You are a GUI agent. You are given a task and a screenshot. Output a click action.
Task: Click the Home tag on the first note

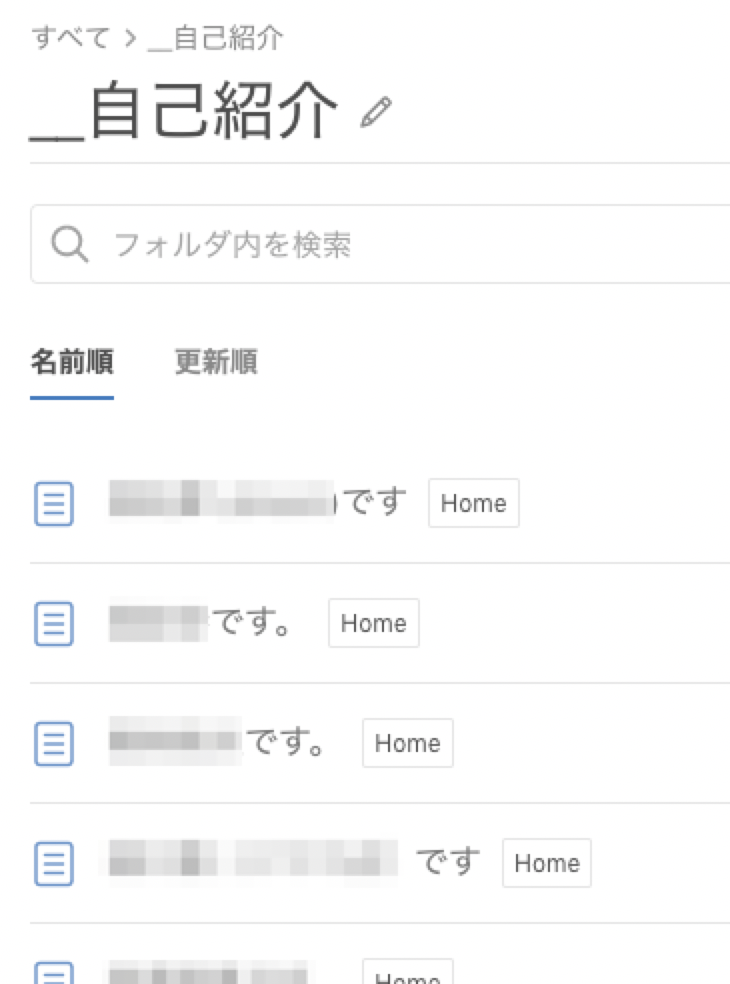point(473,503)
